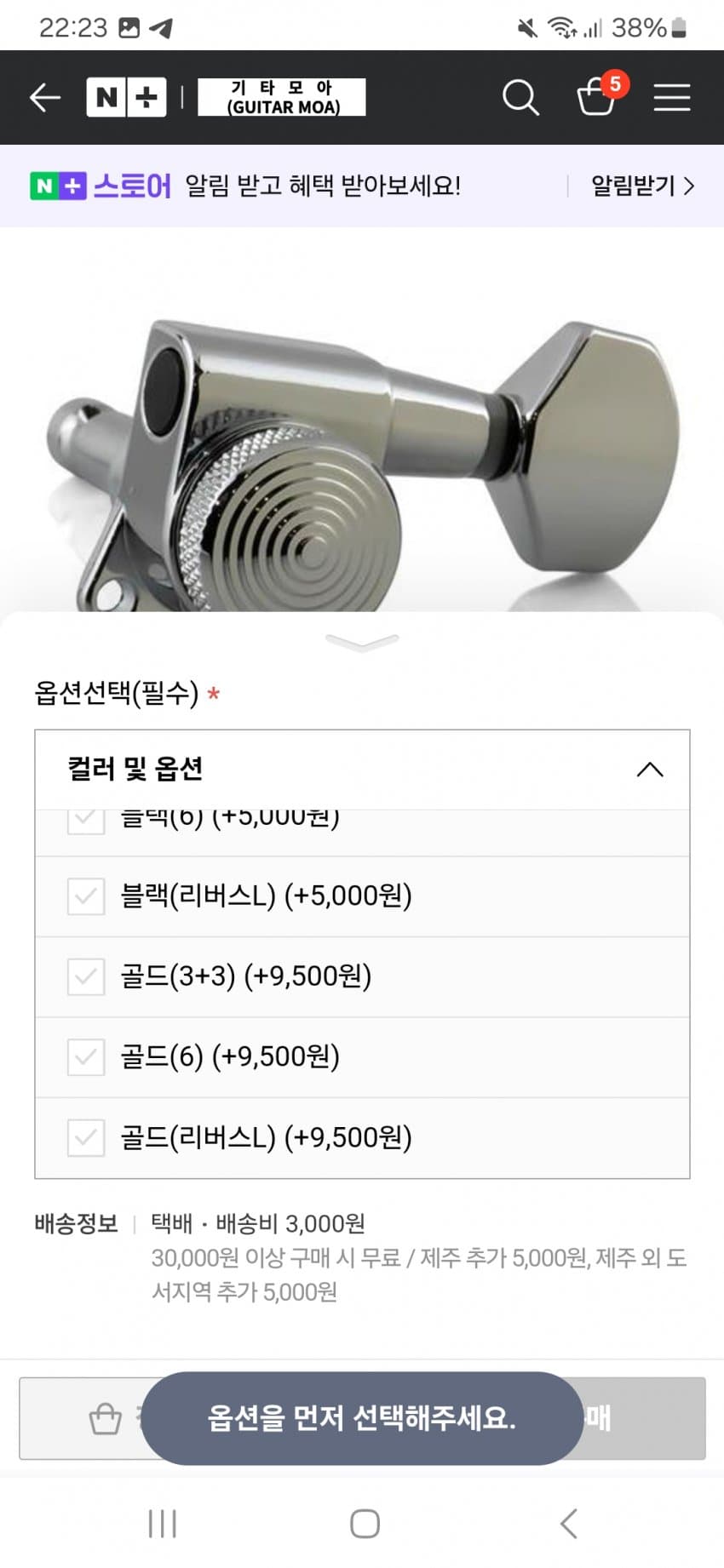Go to the home screen via the system home button
The width and height of the screenshot is (724, 1568).
click(x=365, y=1524)
